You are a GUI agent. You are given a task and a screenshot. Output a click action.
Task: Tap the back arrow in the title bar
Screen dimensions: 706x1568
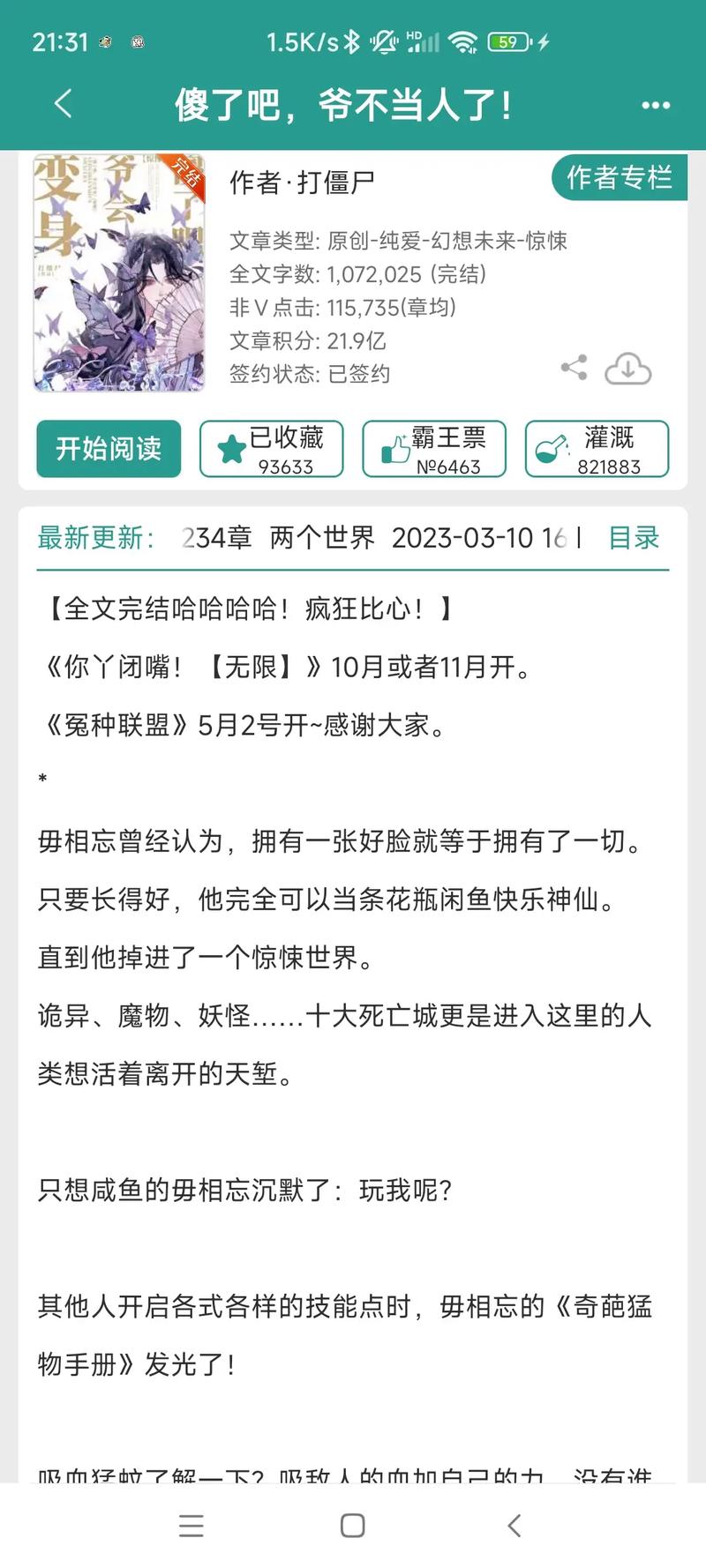[62, 103]
